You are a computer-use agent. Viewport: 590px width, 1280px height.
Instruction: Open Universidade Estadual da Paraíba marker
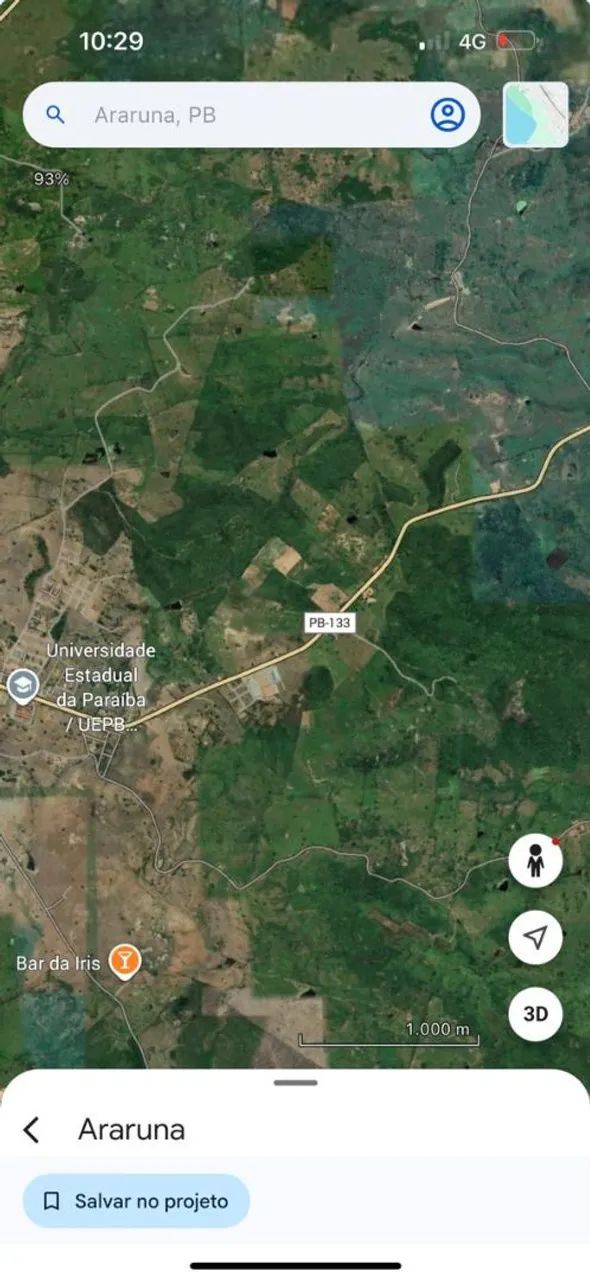point(22,686)
